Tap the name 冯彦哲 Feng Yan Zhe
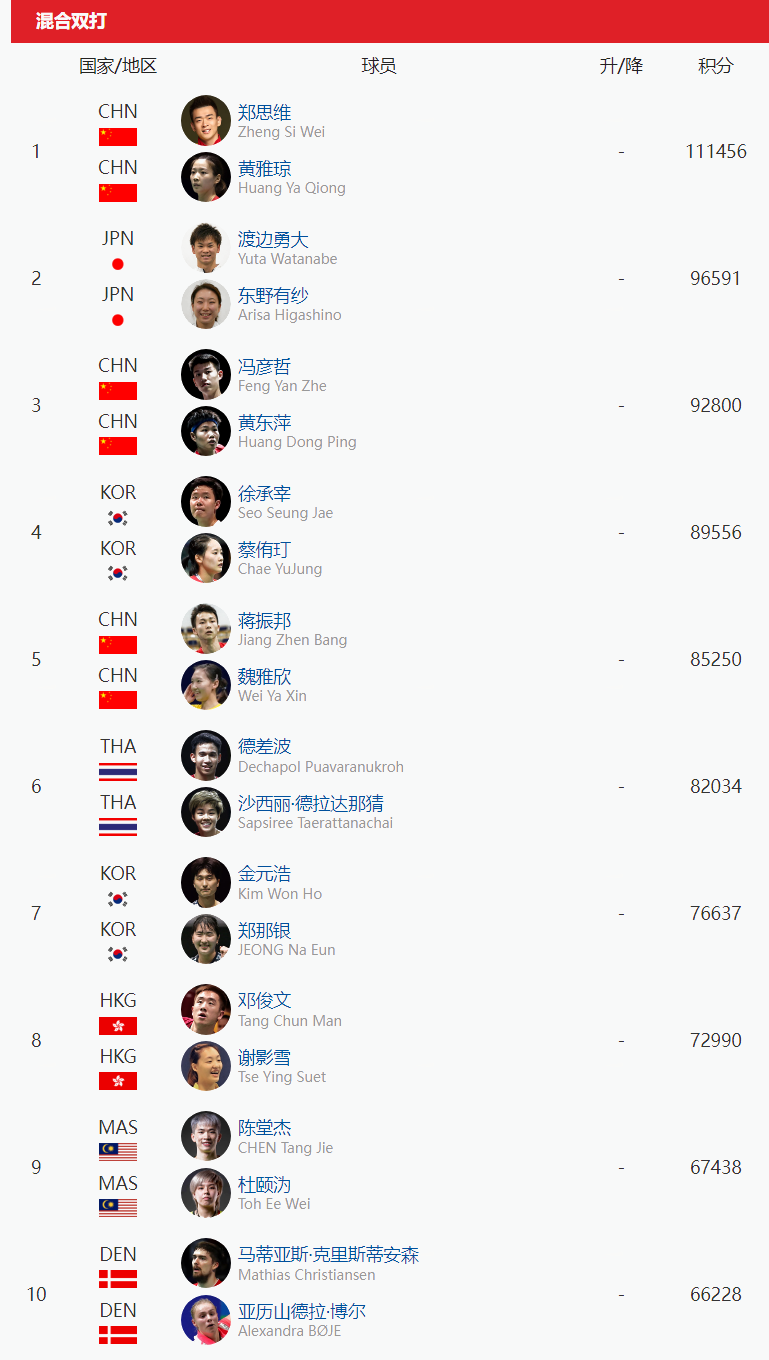 (264, 366)
